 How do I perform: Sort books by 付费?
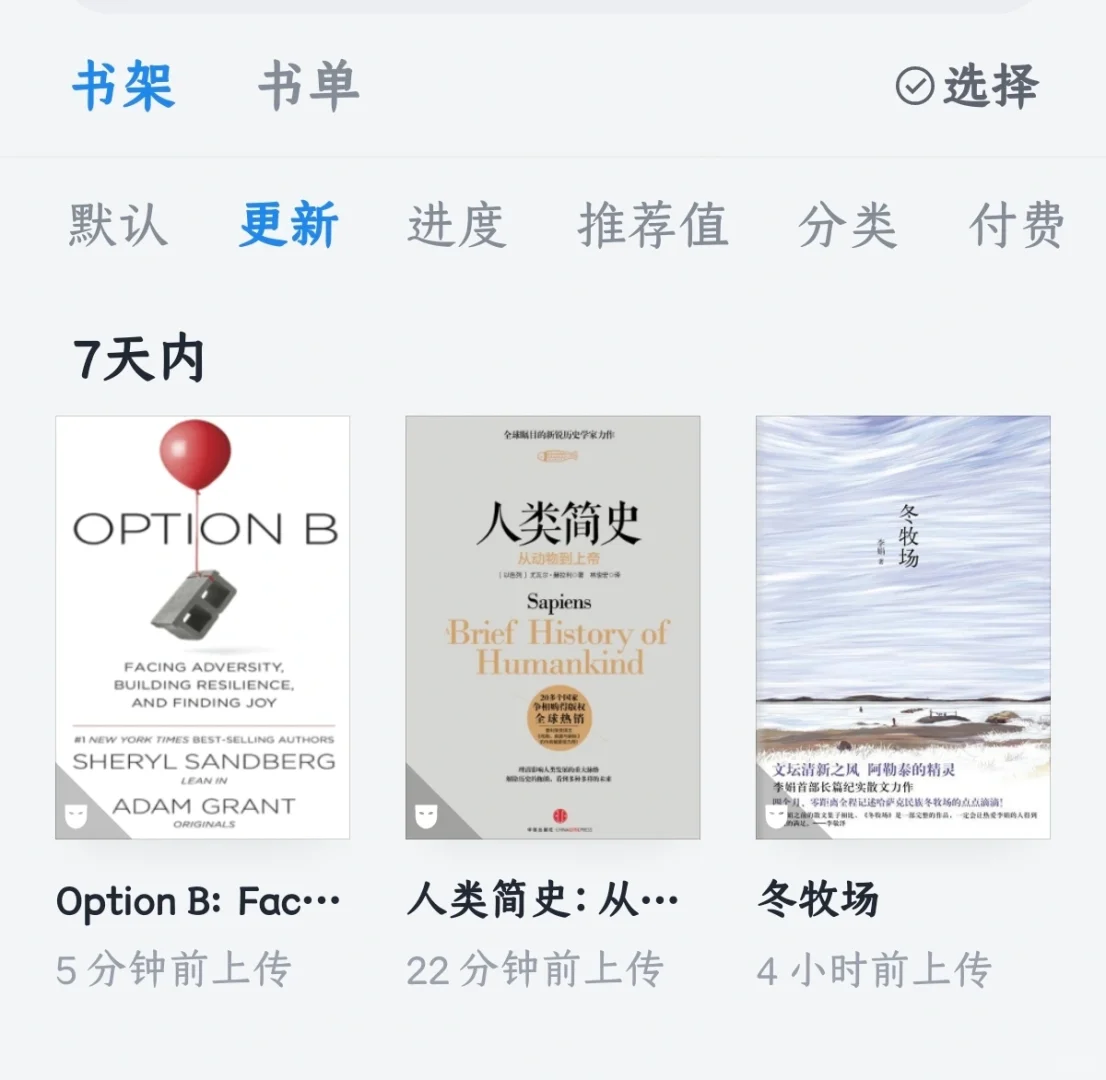point(1016,225)
